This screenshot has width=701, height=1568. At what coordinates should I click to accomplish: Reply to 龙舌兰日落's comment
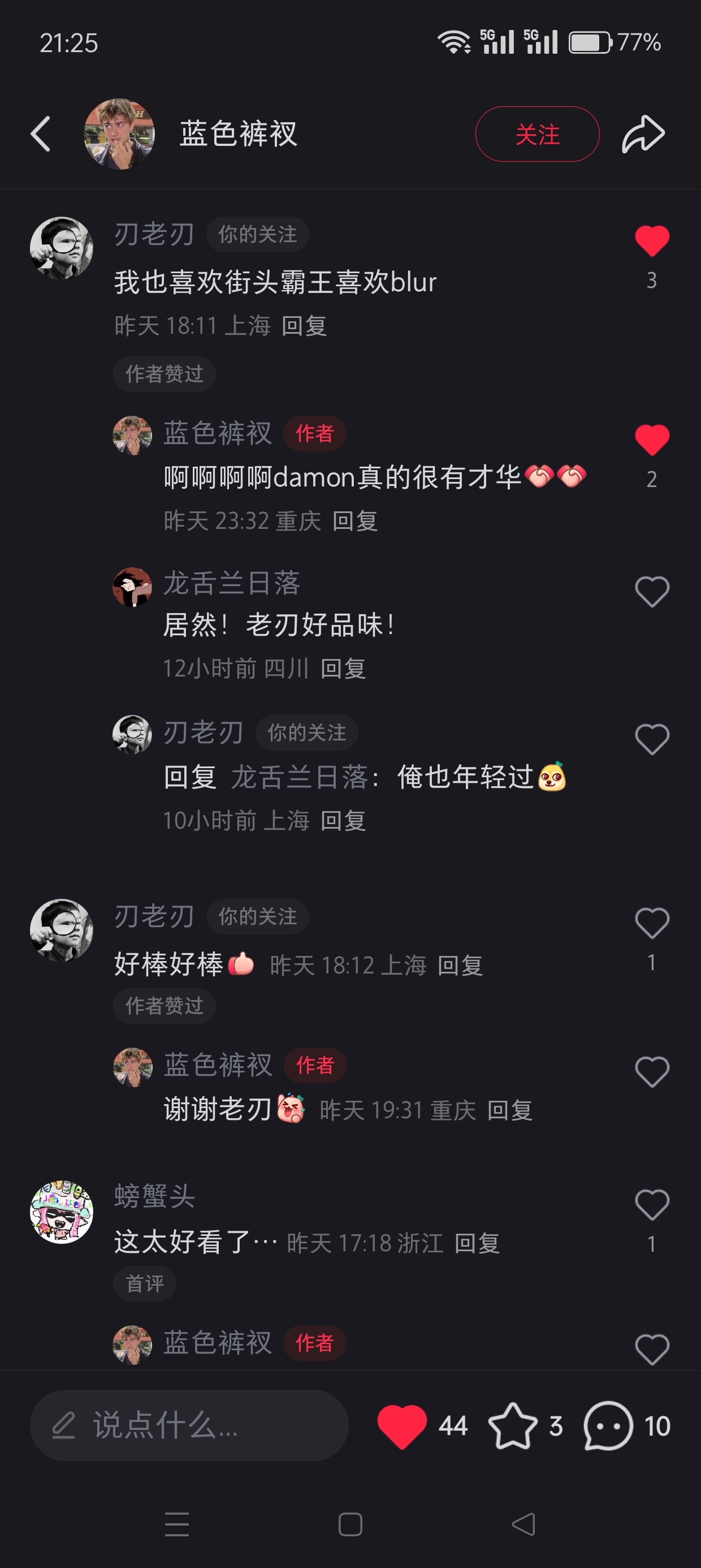[343, 669]
